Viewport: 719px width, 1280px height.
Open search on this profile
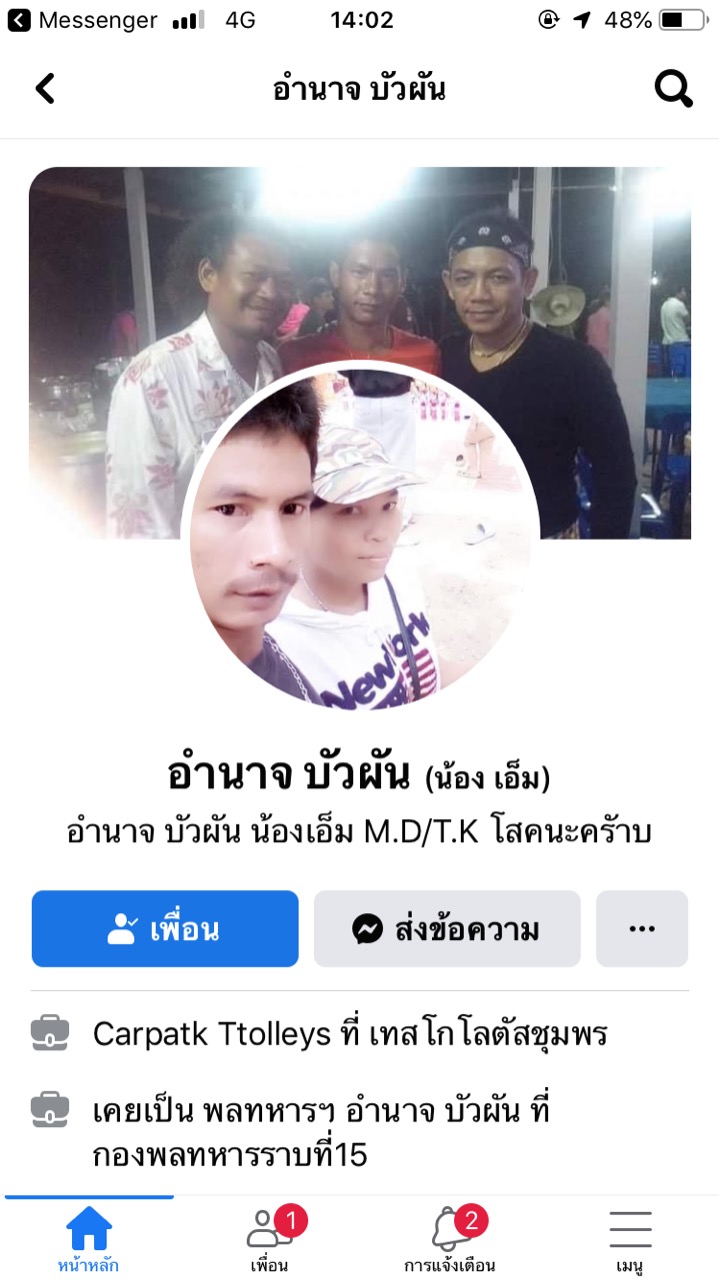click(673, 89)
